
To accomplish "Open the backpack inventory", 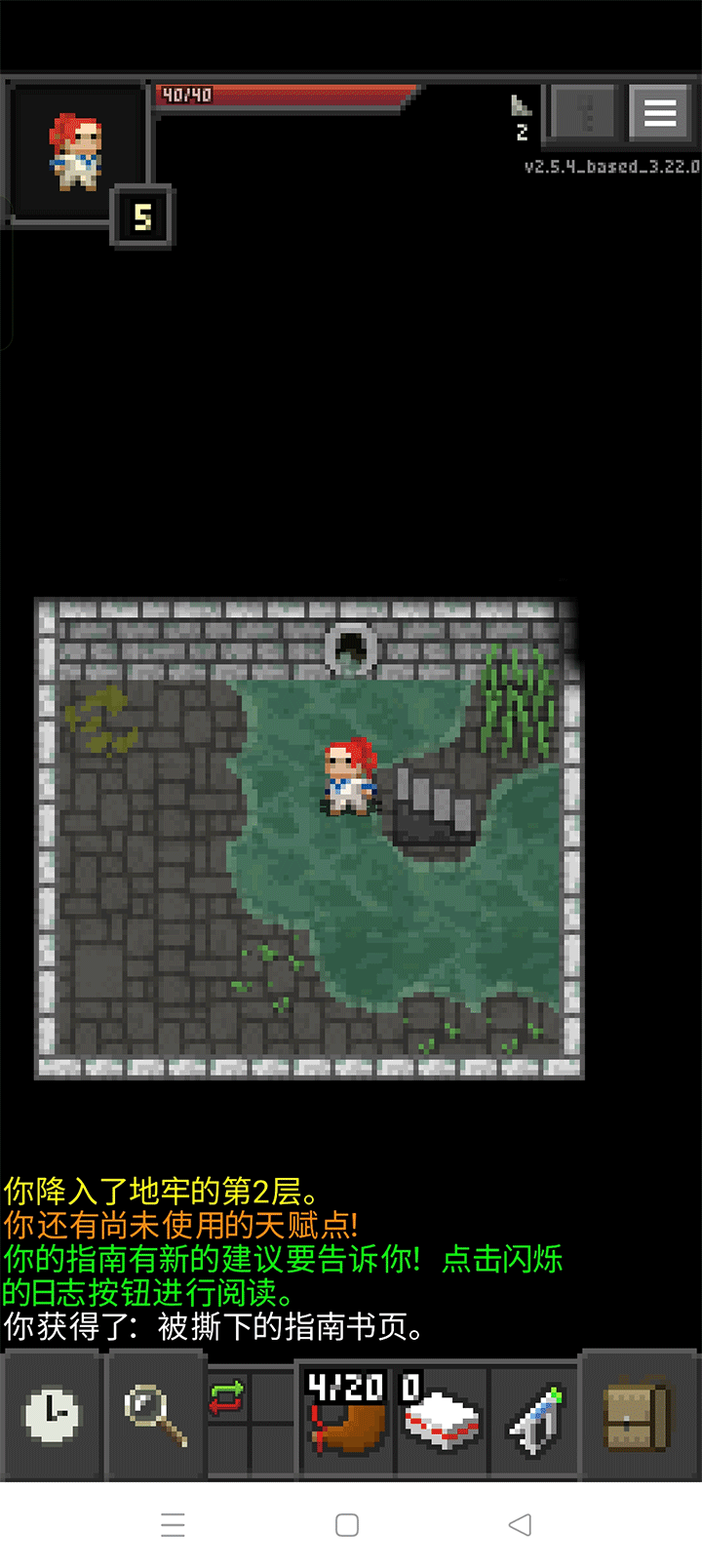I will pyautogui.click(x=638, y=1416).
